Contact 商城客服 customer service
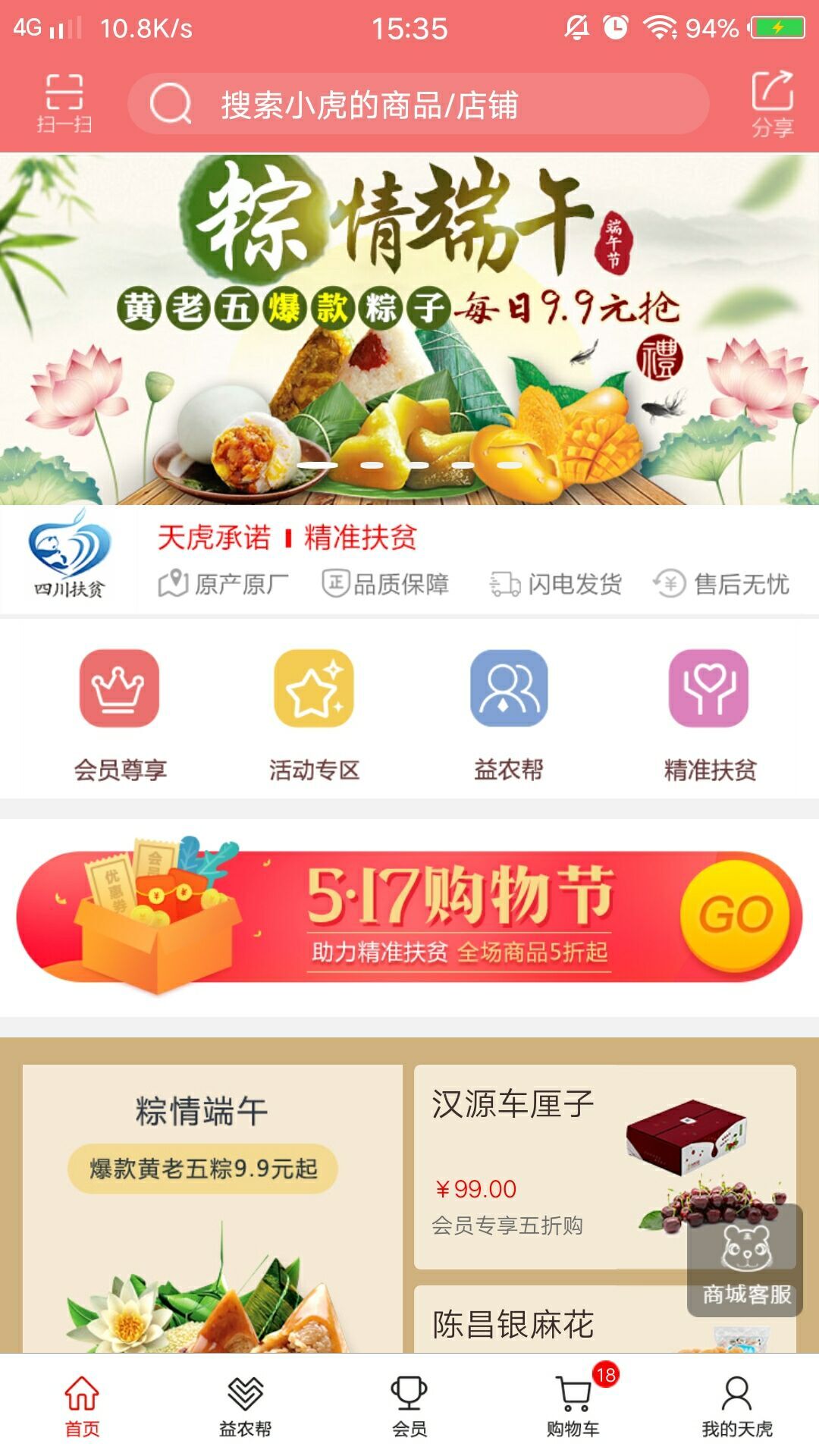This screenshot has width=819, height=1456. 745,1260
